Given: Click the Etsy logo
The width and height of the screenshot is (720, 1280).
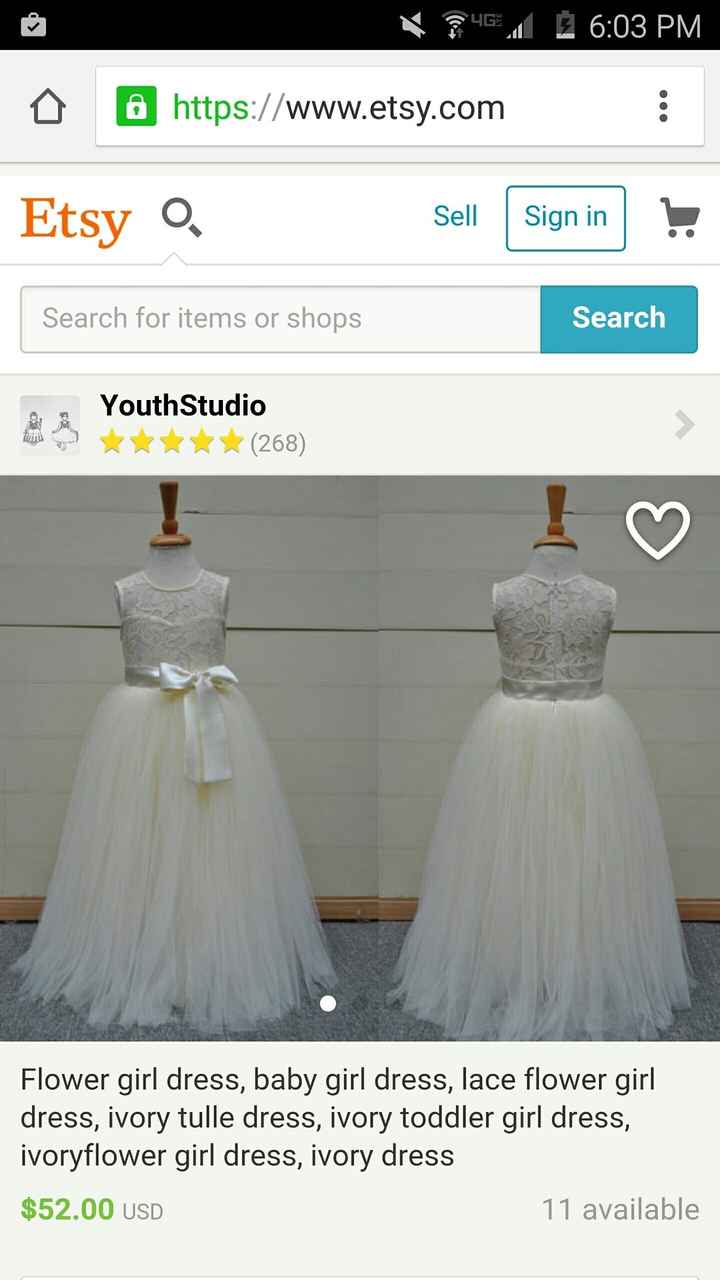Looking at the screenshot, I should [75, 220].
